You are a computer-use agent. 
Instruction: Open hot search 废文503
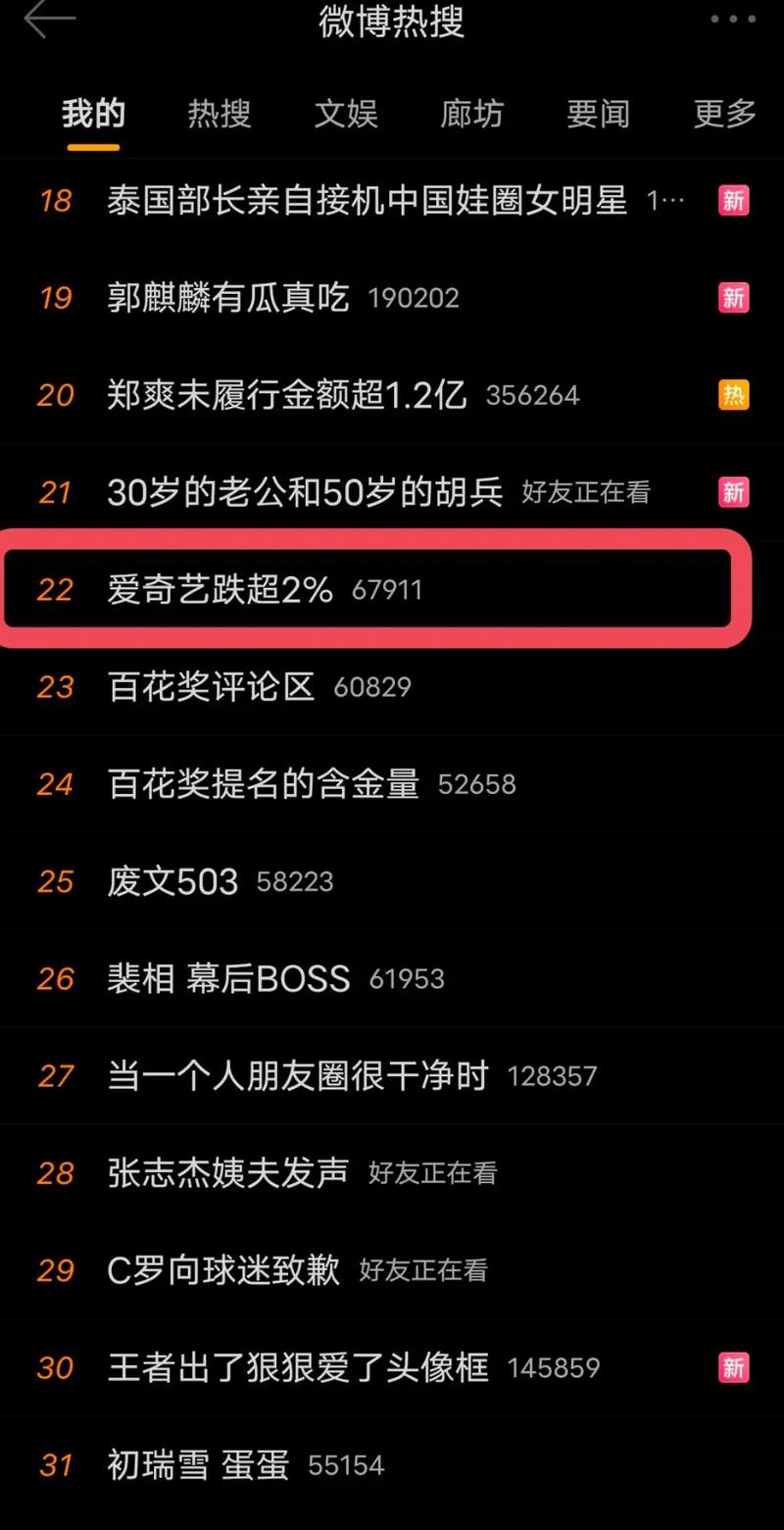(173, 882)
